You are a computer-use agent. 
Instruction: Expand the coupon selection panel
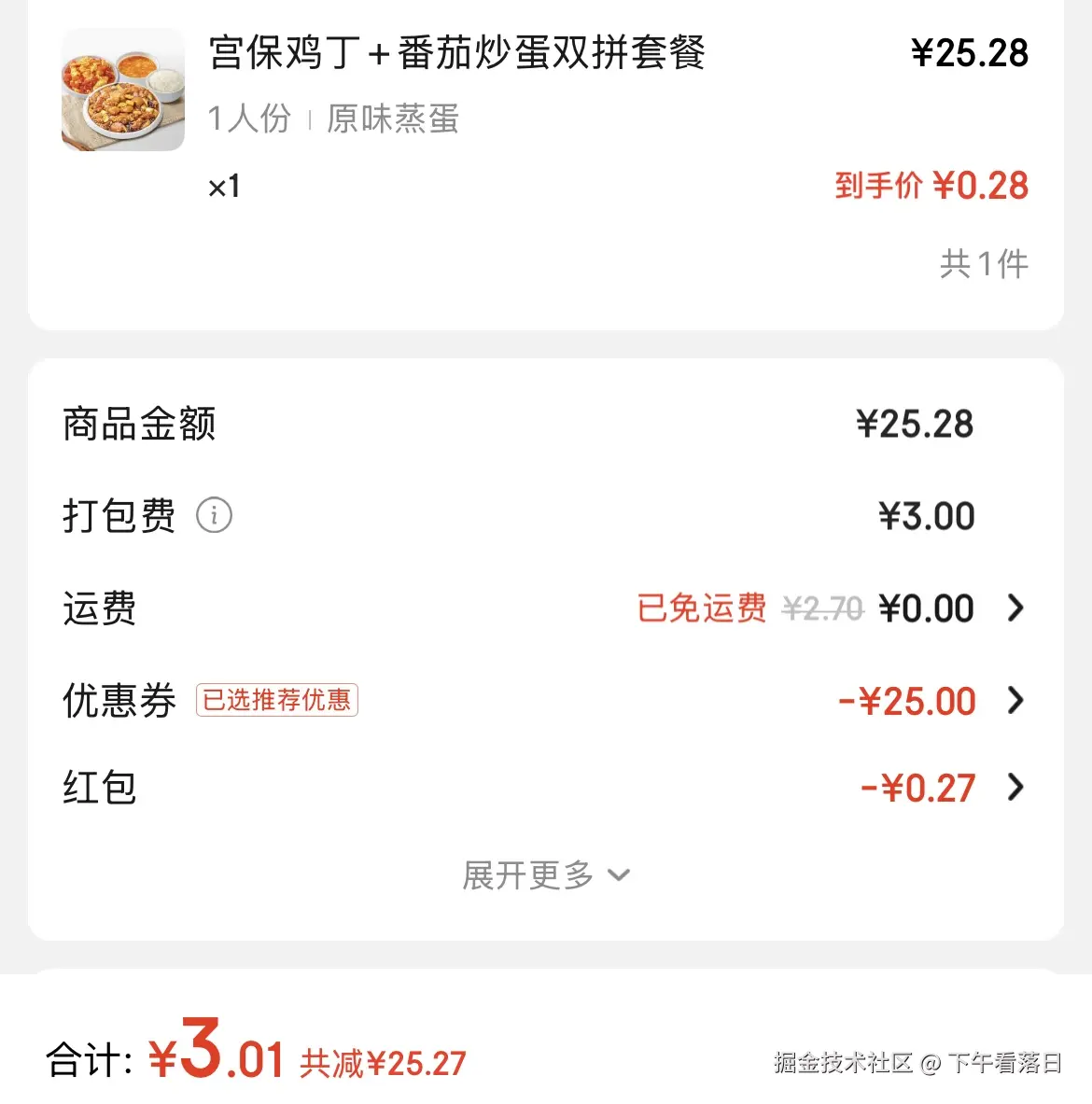[1015, 701]
